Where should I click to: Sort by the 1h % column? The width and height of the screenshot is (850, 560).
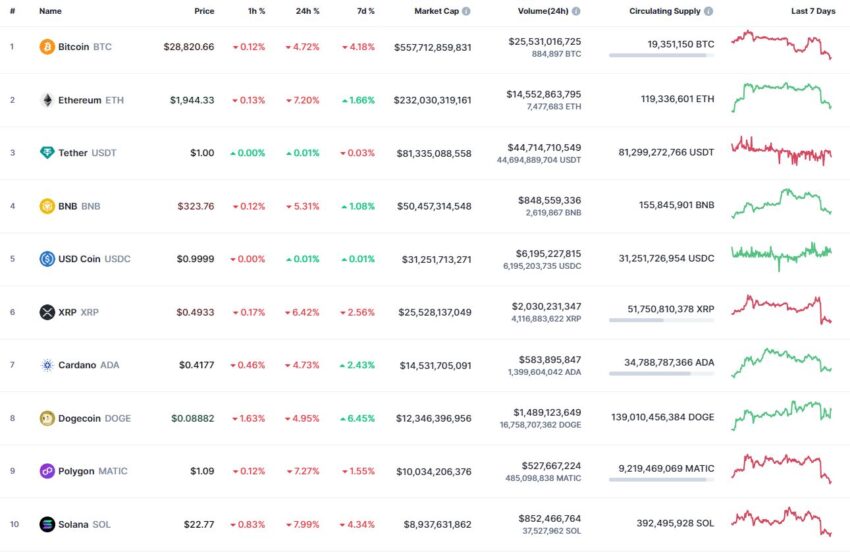coord(254,11)
